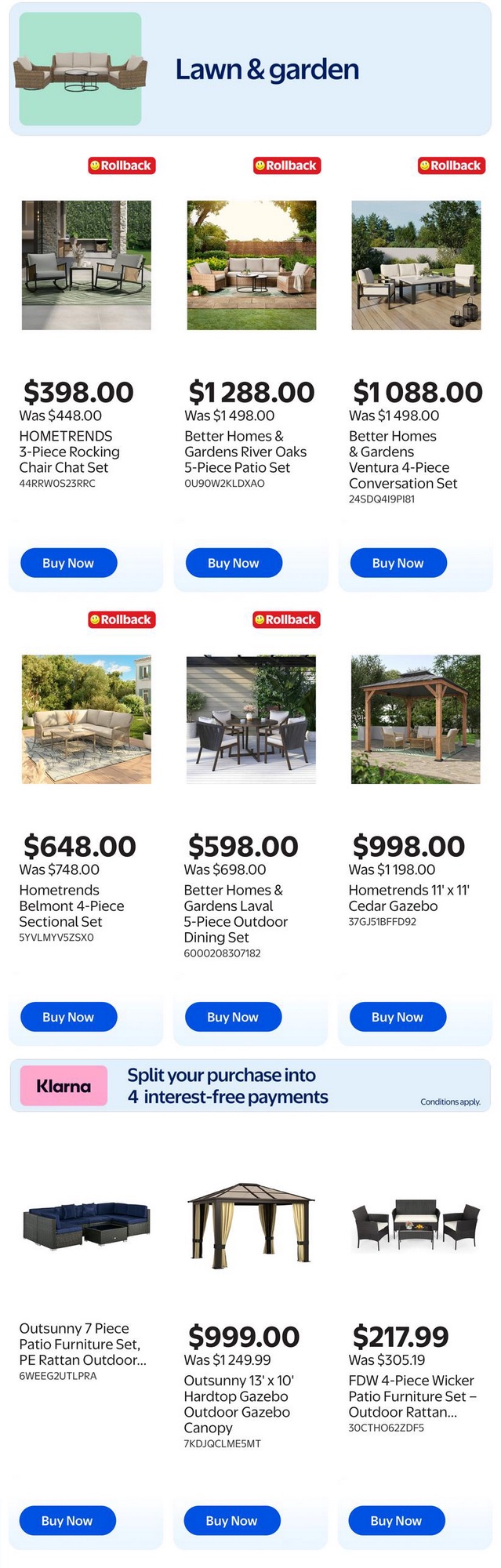501x1568 pixels.
Task: Open the Lawn & garden category banner
Action: [250, 69]
